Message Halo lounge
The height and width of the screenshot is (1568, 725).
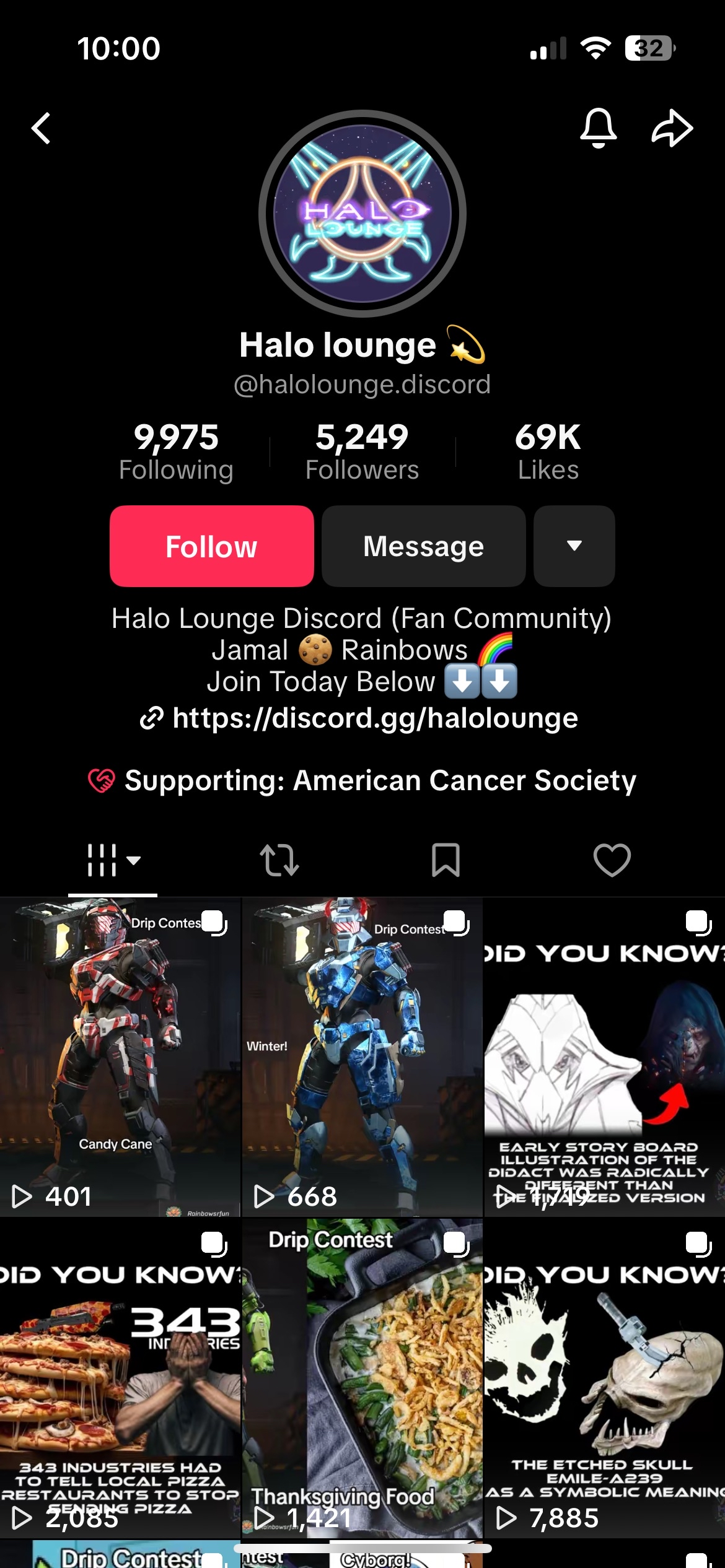point(423,546)
